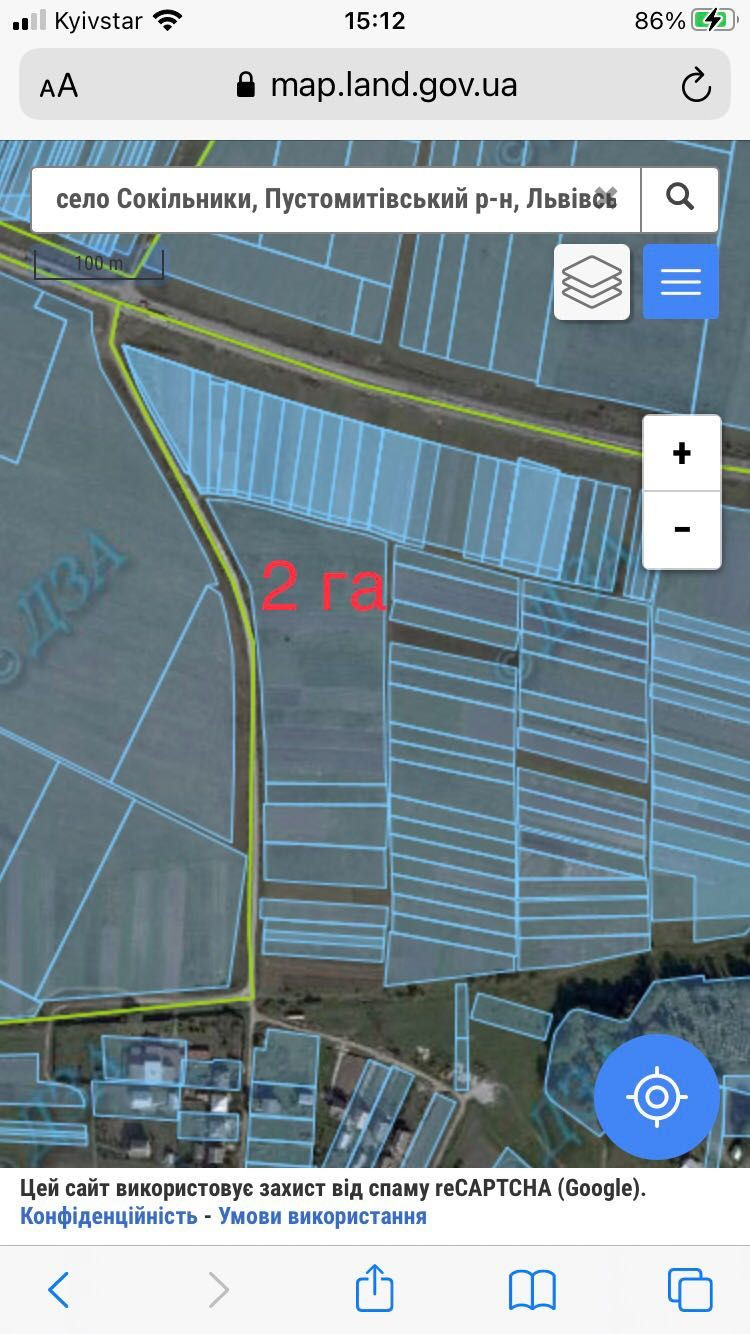This screenshot has height=1334, width=750.
Task: Open the map layers selector
Action: (592, 282)
